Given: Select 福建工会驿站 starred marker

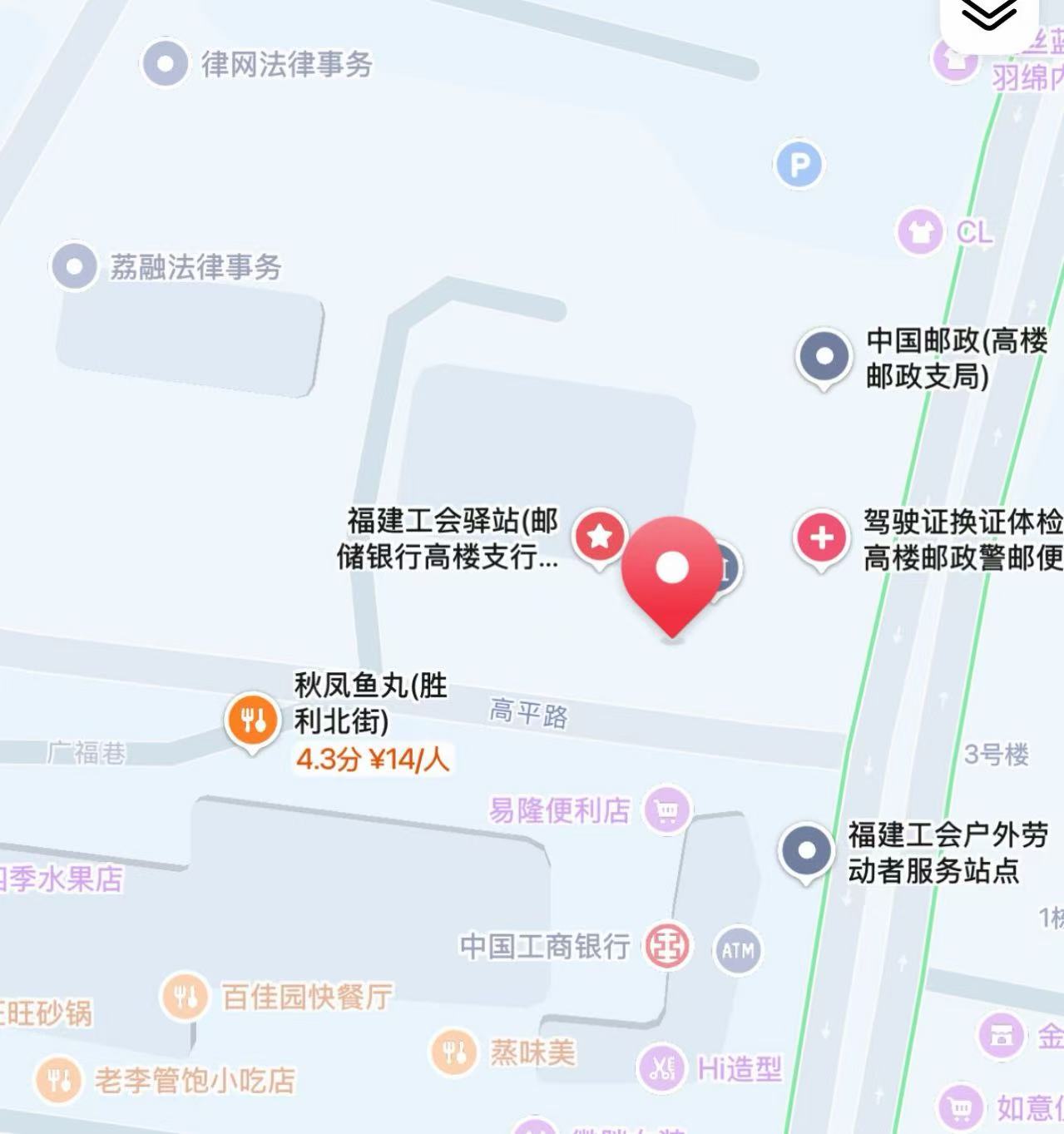Looking at the screenshot, I should coord(600,537).
